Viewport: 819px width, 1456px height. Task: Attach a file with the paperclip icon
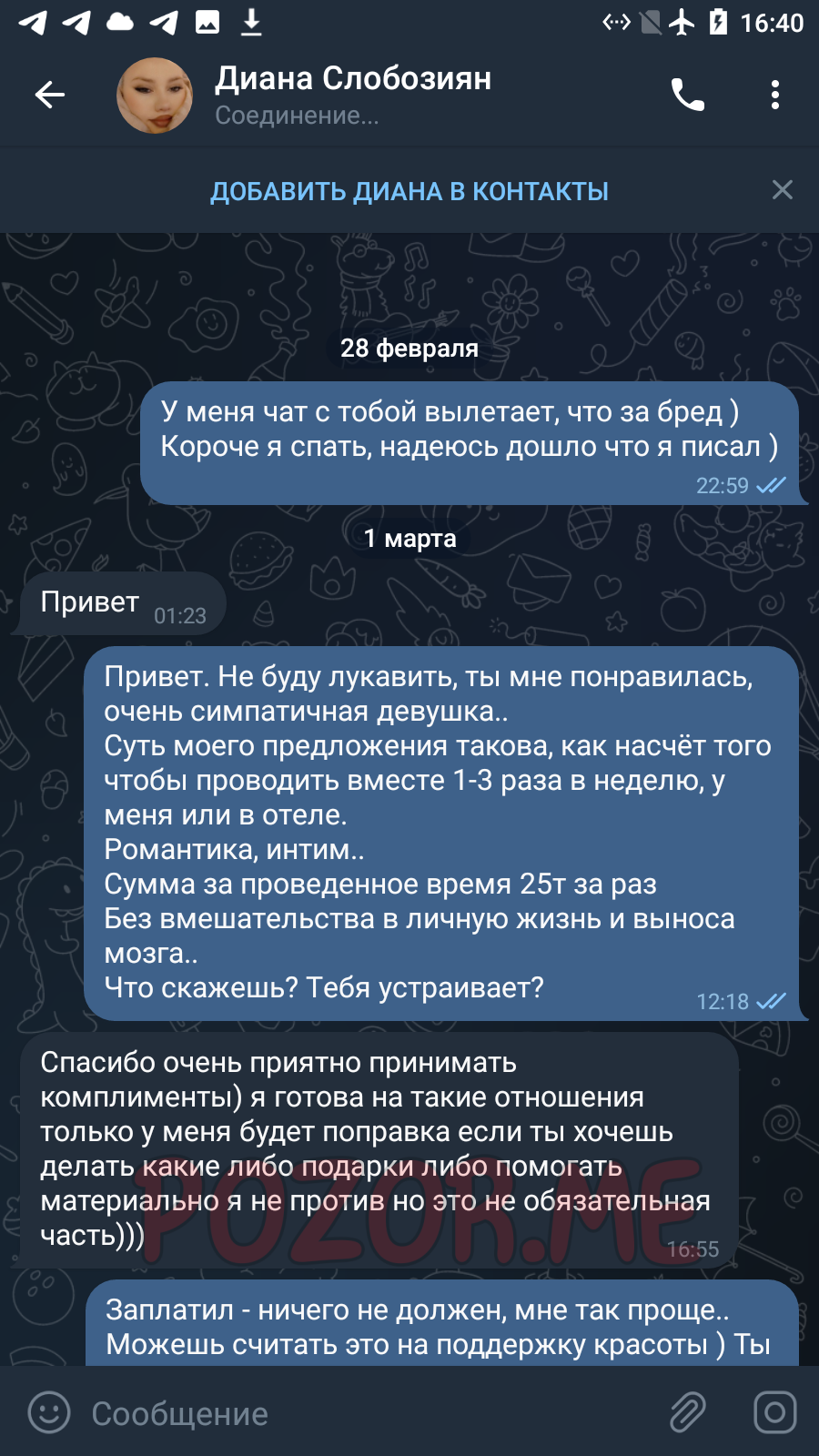pyautogui.click(x=688, y=1413)
